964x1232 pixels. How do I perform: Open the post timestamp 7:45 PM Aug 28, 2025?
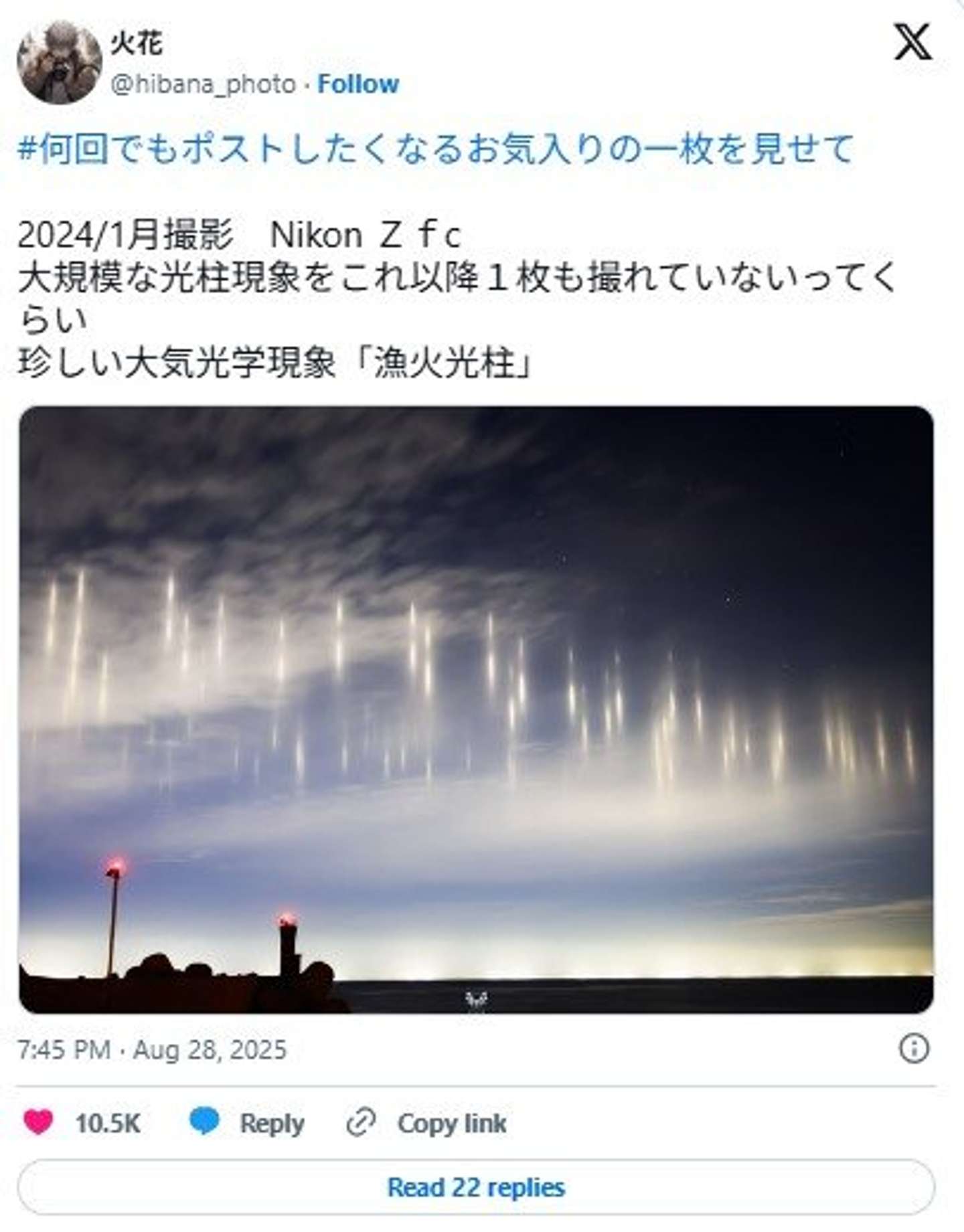tap(152, 1049)
